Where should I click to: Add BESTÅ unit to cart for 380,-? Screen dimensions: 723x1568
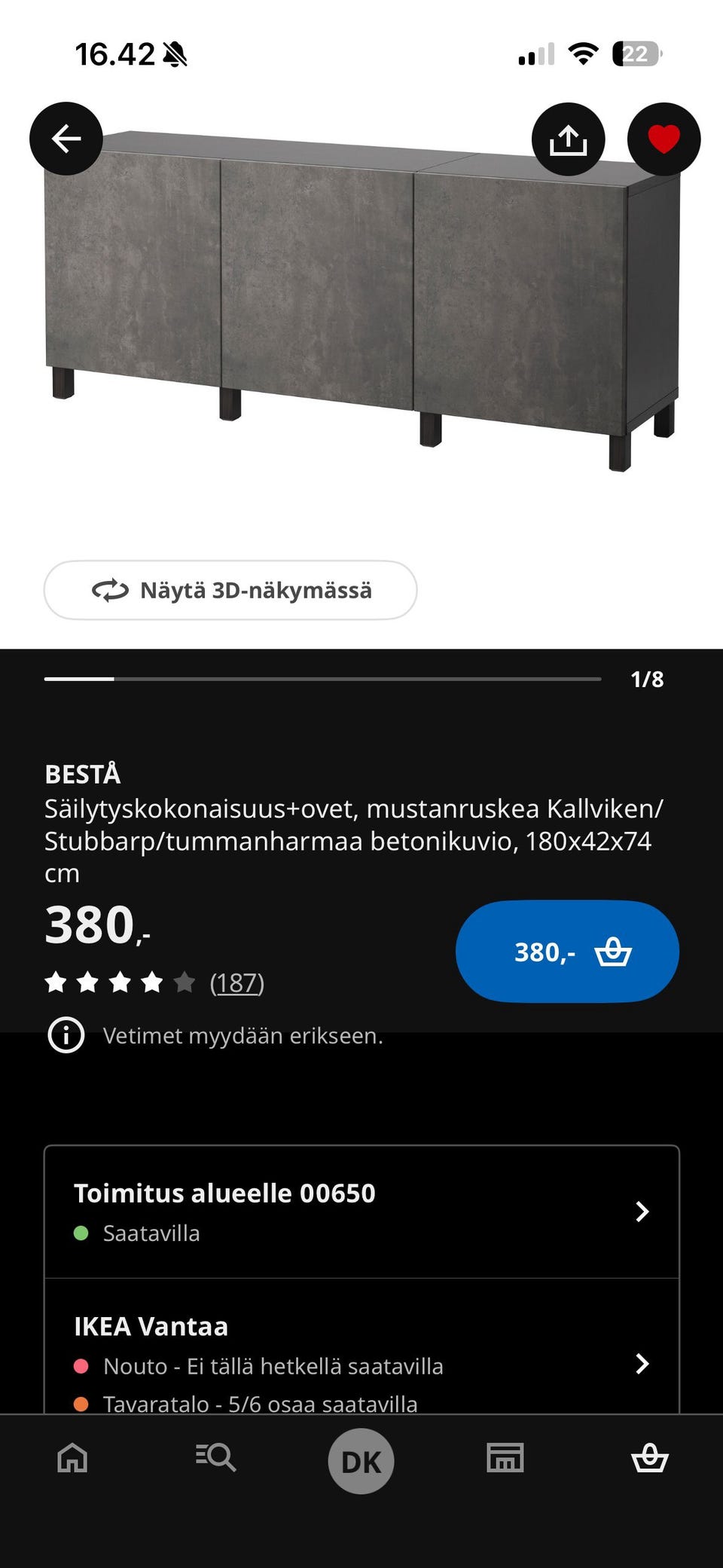point(567,952)
